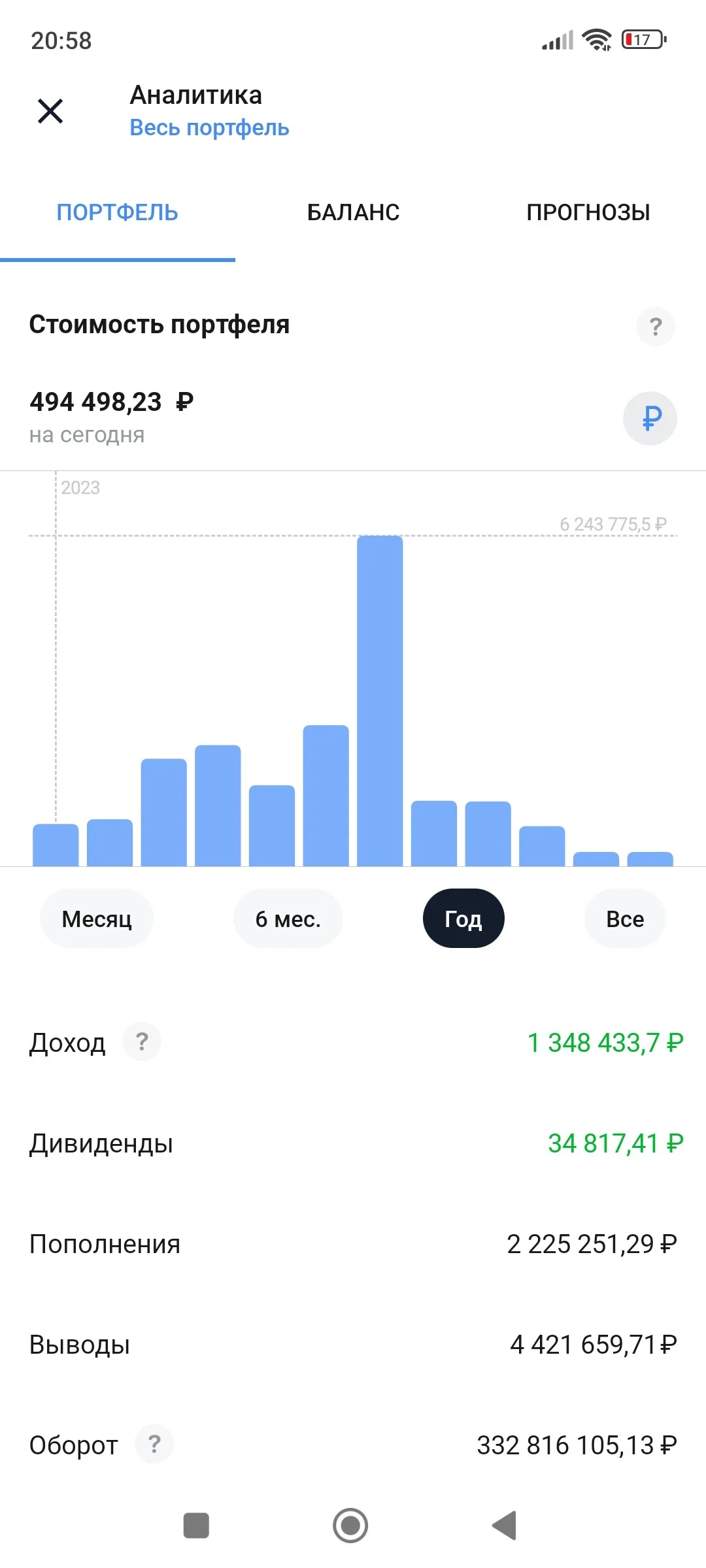Change currency with the ruble button
The image size is (706, 1568).
coord(650,418)
